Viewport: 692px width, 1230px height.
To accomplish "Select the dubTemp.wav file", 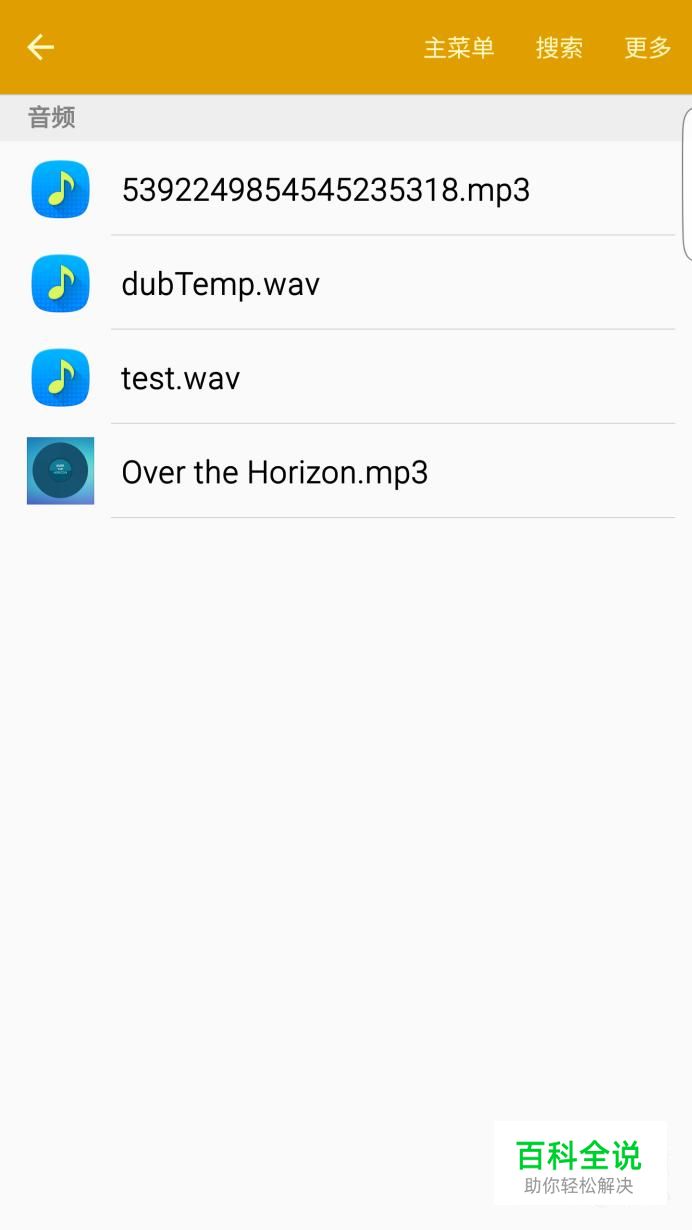I will (346, 283).
